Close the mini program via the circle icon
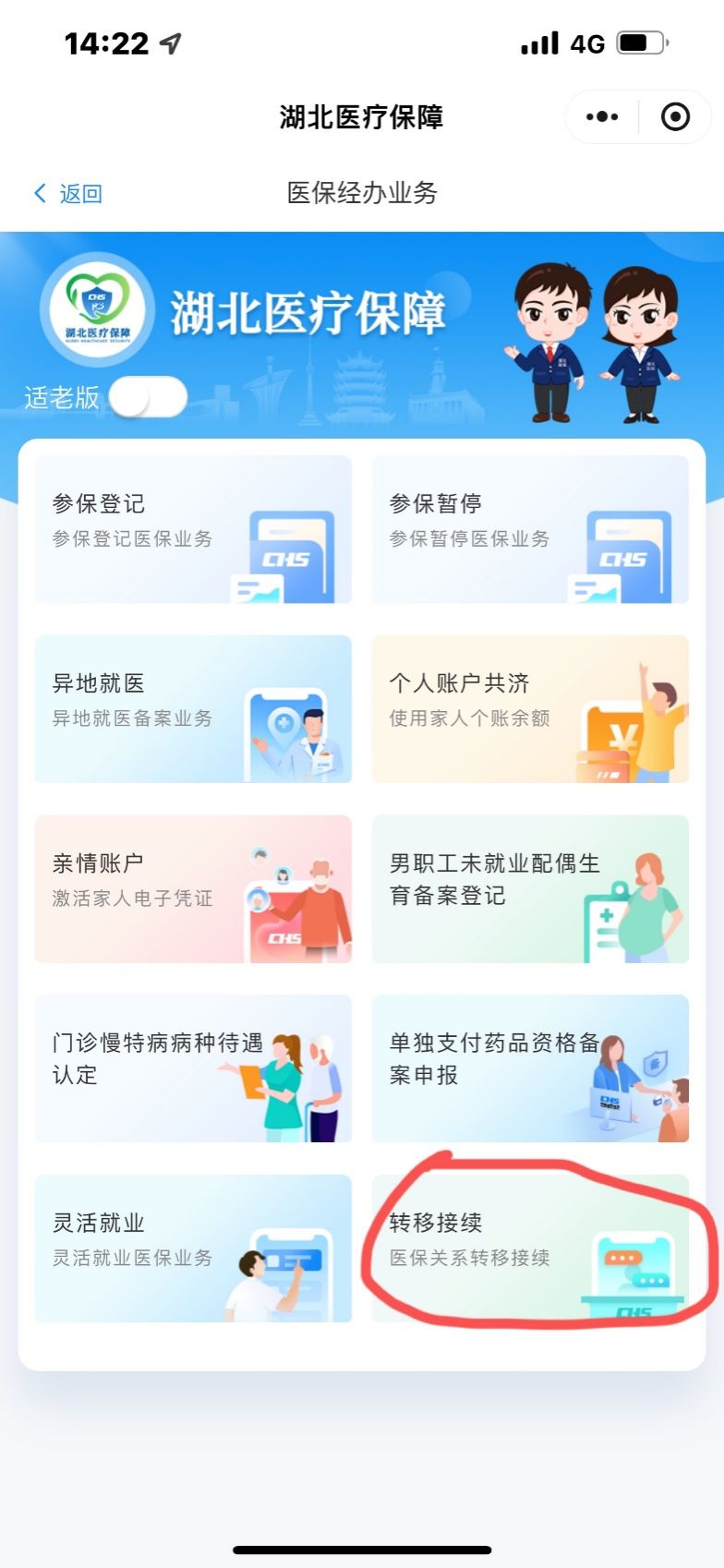This screenshot has height=1568, width=724. tap(675, 117)
